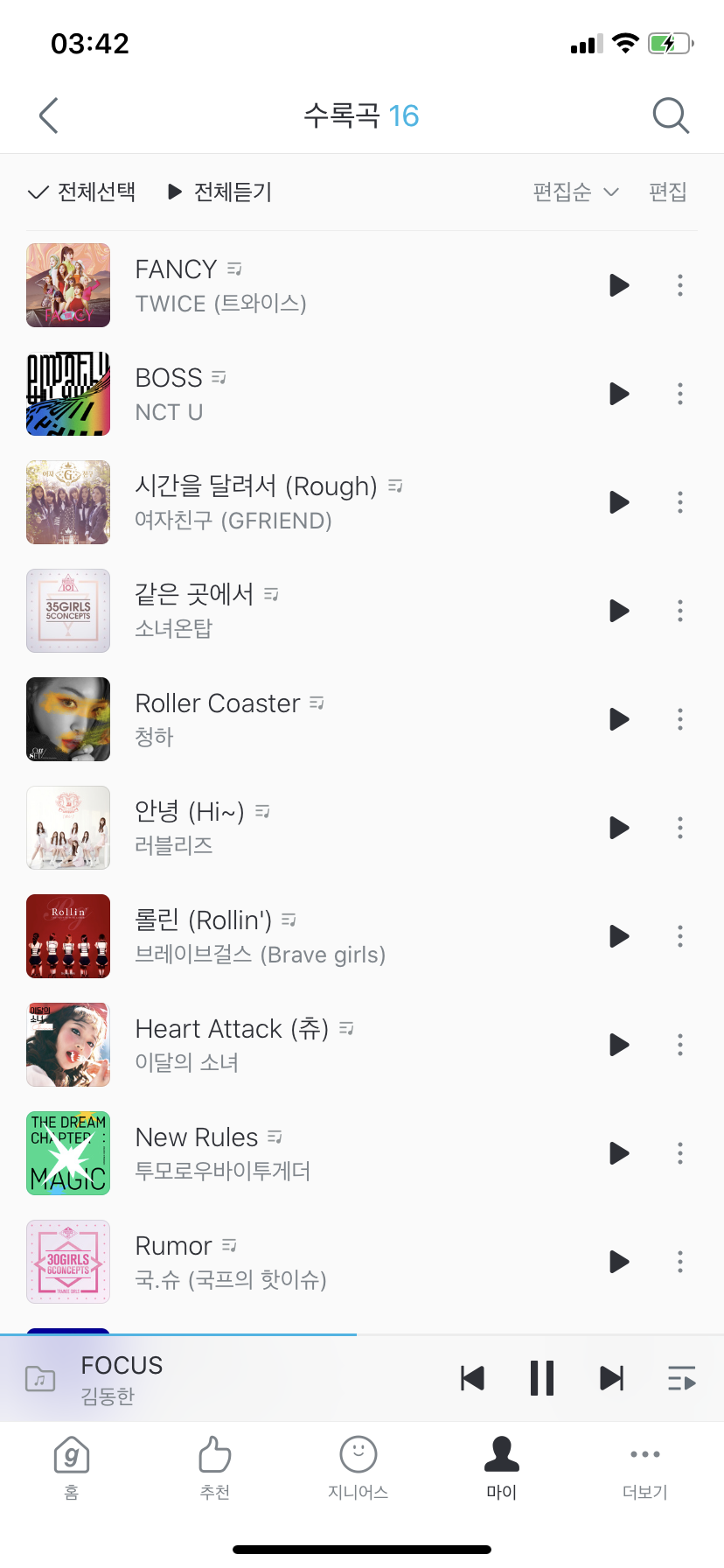Play all tracks with 전체듣기
This screenshot has height=1568, width=724.
pyautogui.click(x=220, y=192)
